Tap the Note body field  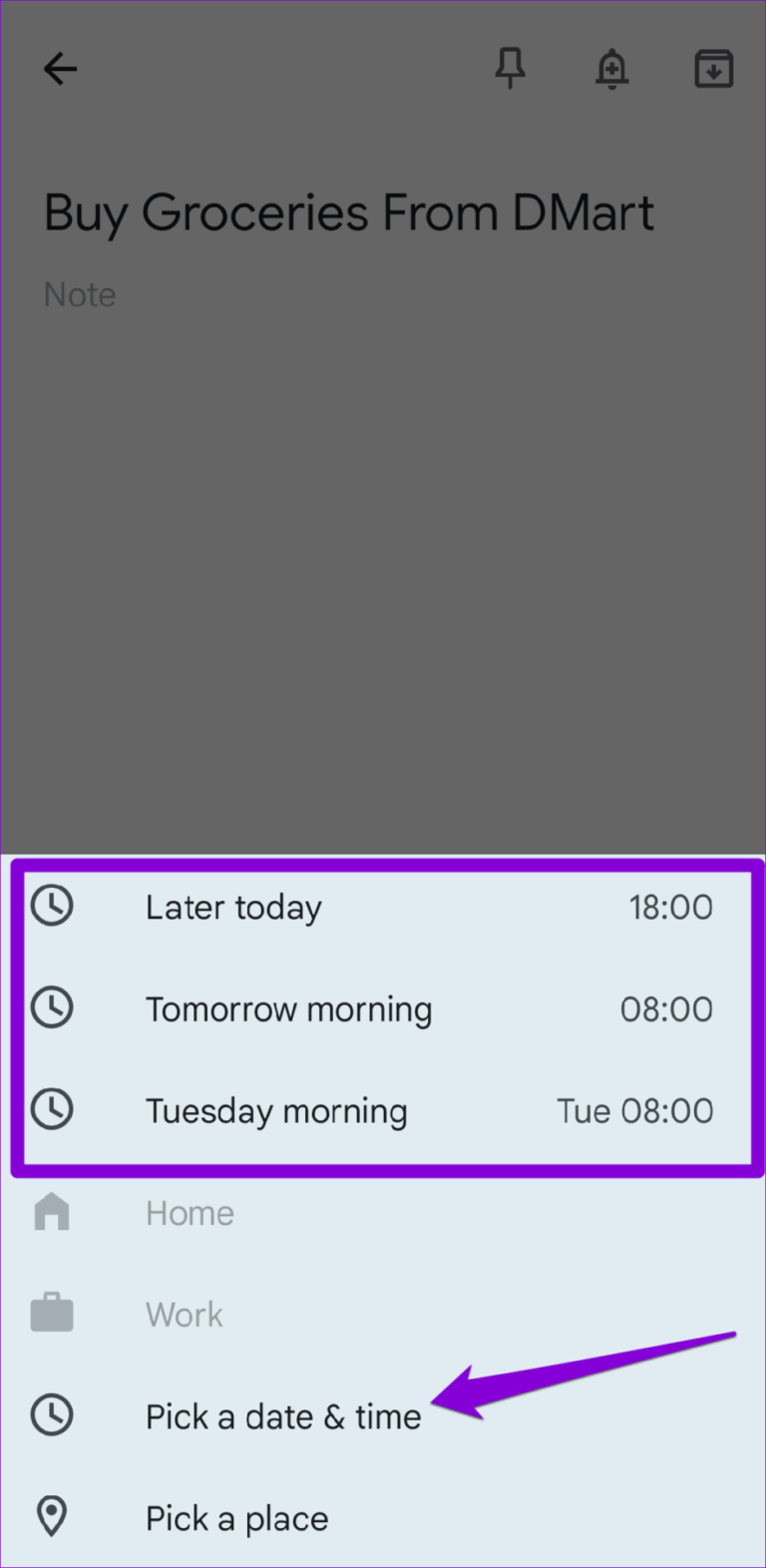pyautogui.click(x=80, y=295)
